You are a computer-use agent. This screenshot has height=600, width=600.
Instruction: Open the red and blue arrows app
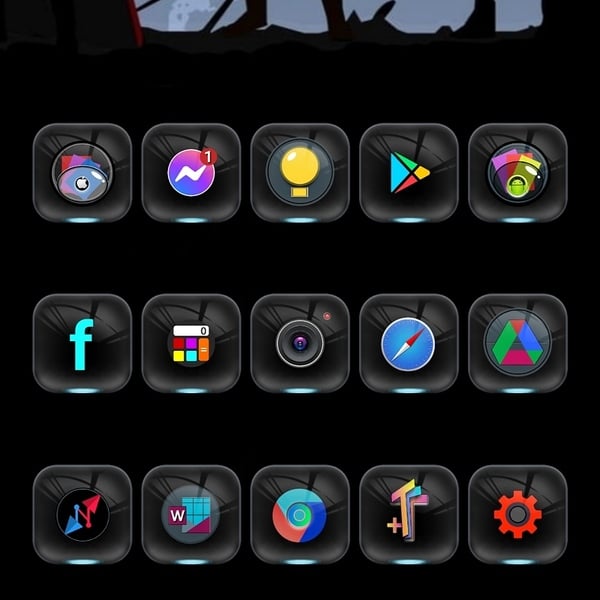(82, 515)
